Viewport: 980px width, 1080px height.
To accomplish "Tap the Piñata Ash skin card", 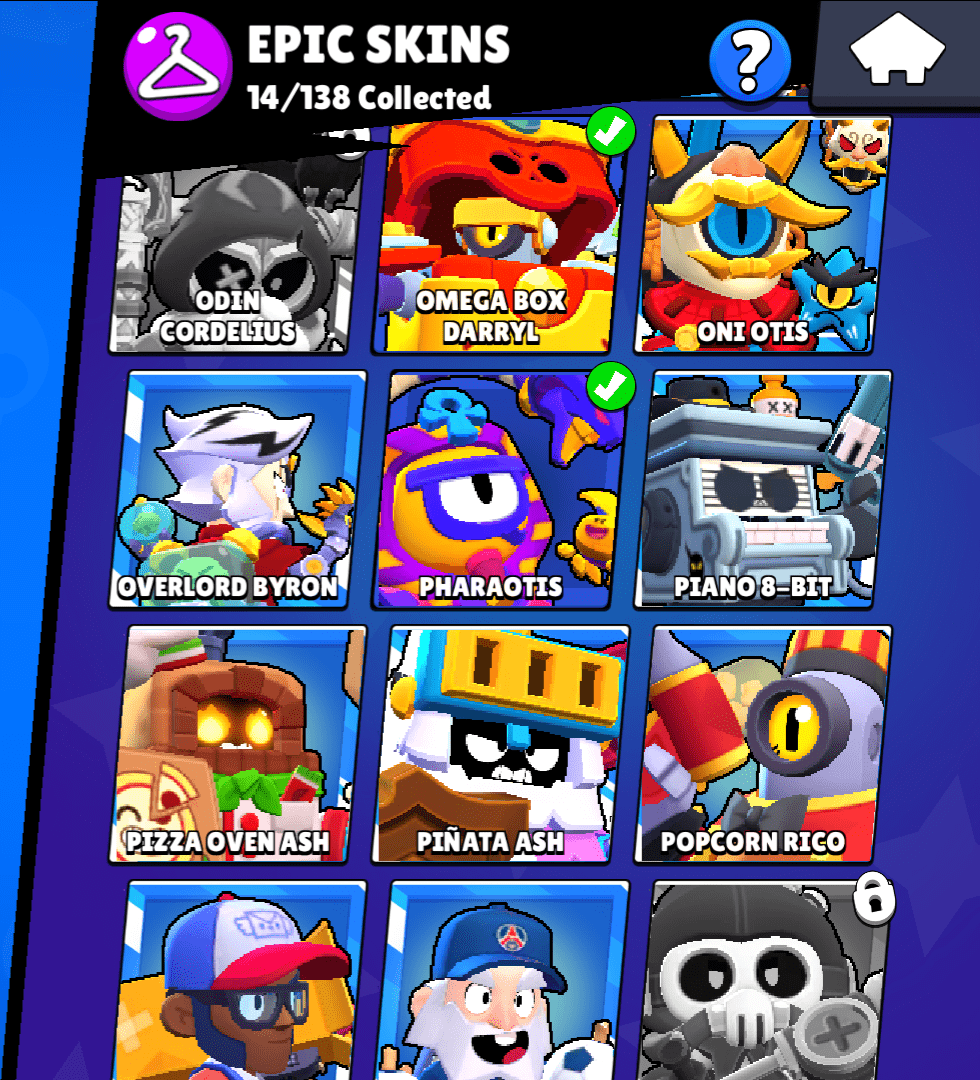I will [x=500, y=745].
